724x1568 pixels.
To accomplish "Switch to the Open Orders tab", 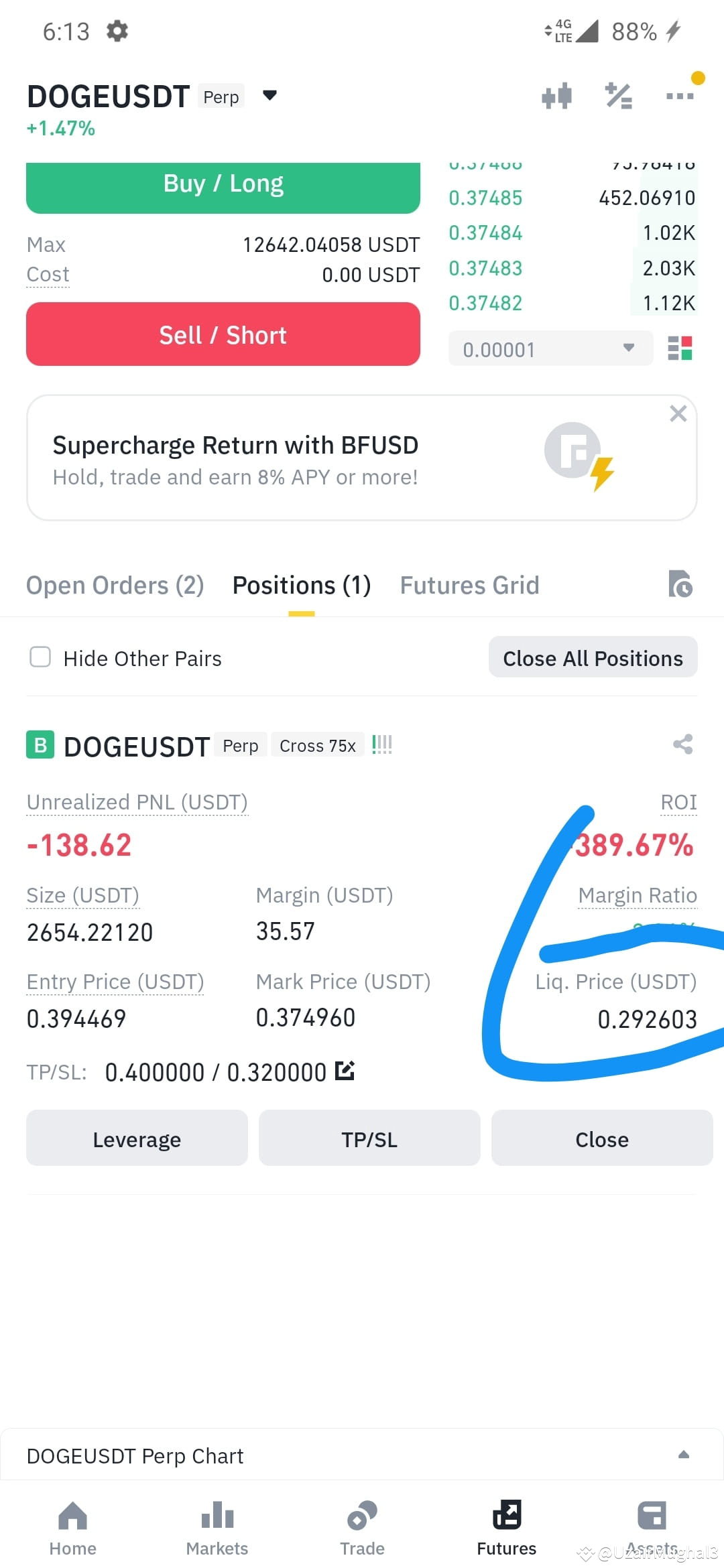I will (115, 584).
